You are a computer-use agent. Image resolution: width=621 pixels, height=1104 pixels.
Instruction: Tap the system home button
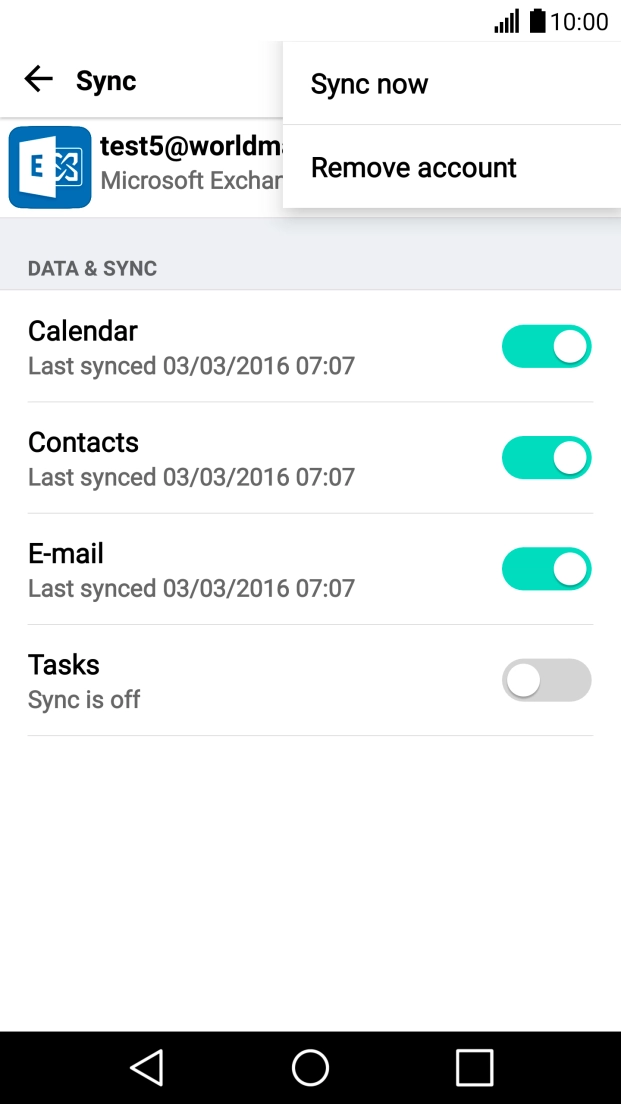coord(310,1067)
